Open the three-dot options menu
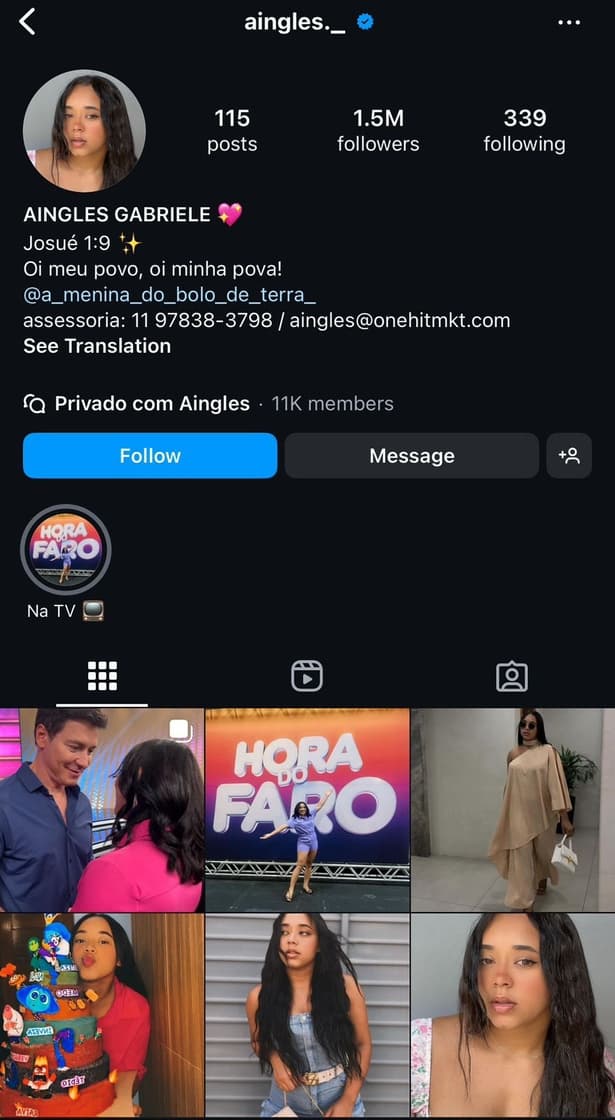 [x=569, y=22]
